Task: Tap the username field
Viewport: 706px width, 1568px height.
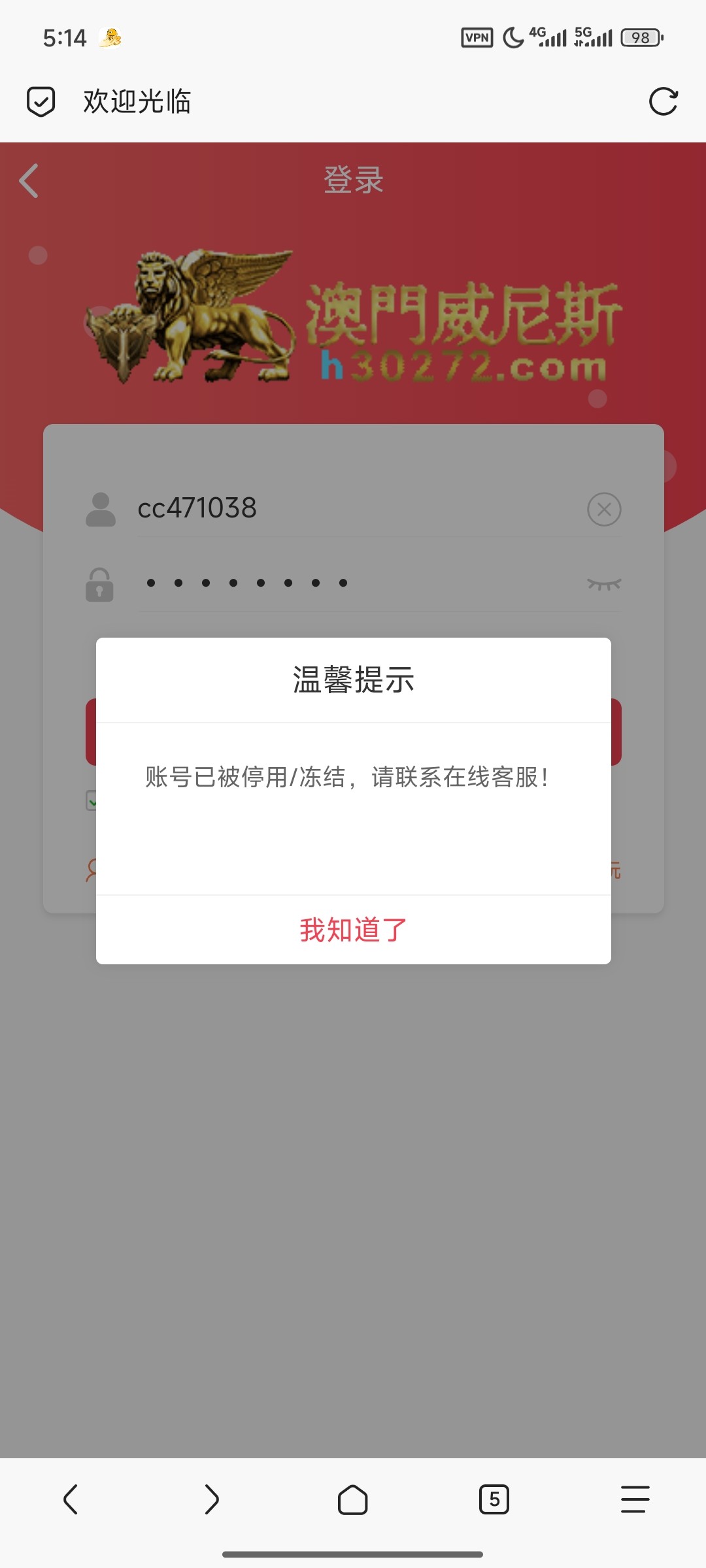Action: [353, 508]
